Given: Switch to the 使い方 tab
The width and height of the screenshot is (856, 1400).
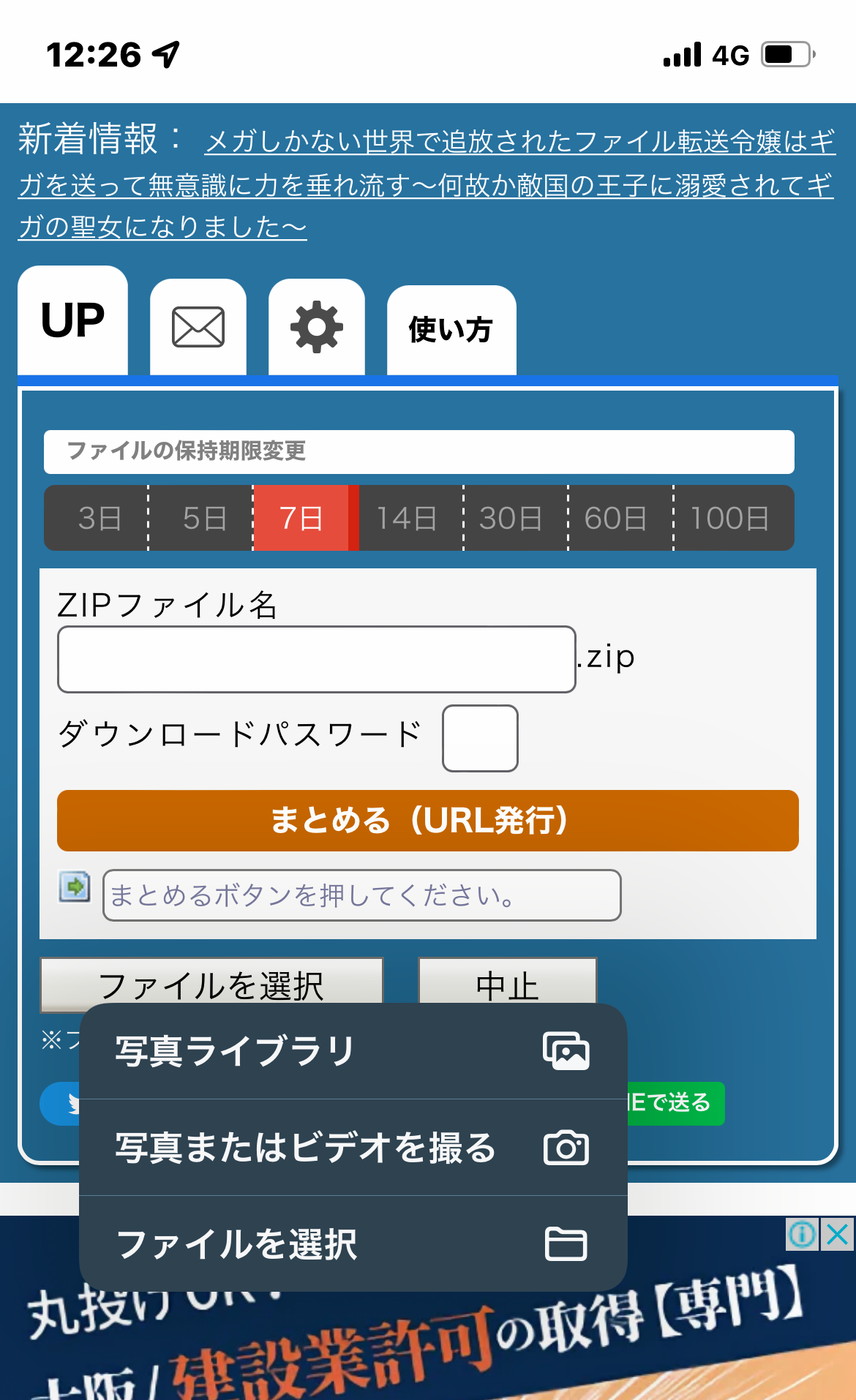Looking at the screenshot, I should click(451, 330).
